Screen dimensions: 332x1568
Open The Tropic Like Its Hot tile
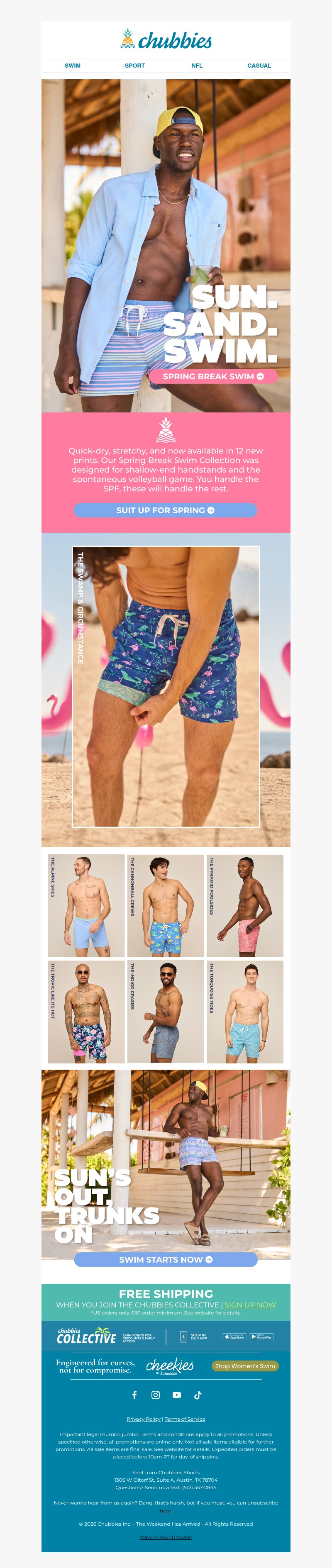86,1011
